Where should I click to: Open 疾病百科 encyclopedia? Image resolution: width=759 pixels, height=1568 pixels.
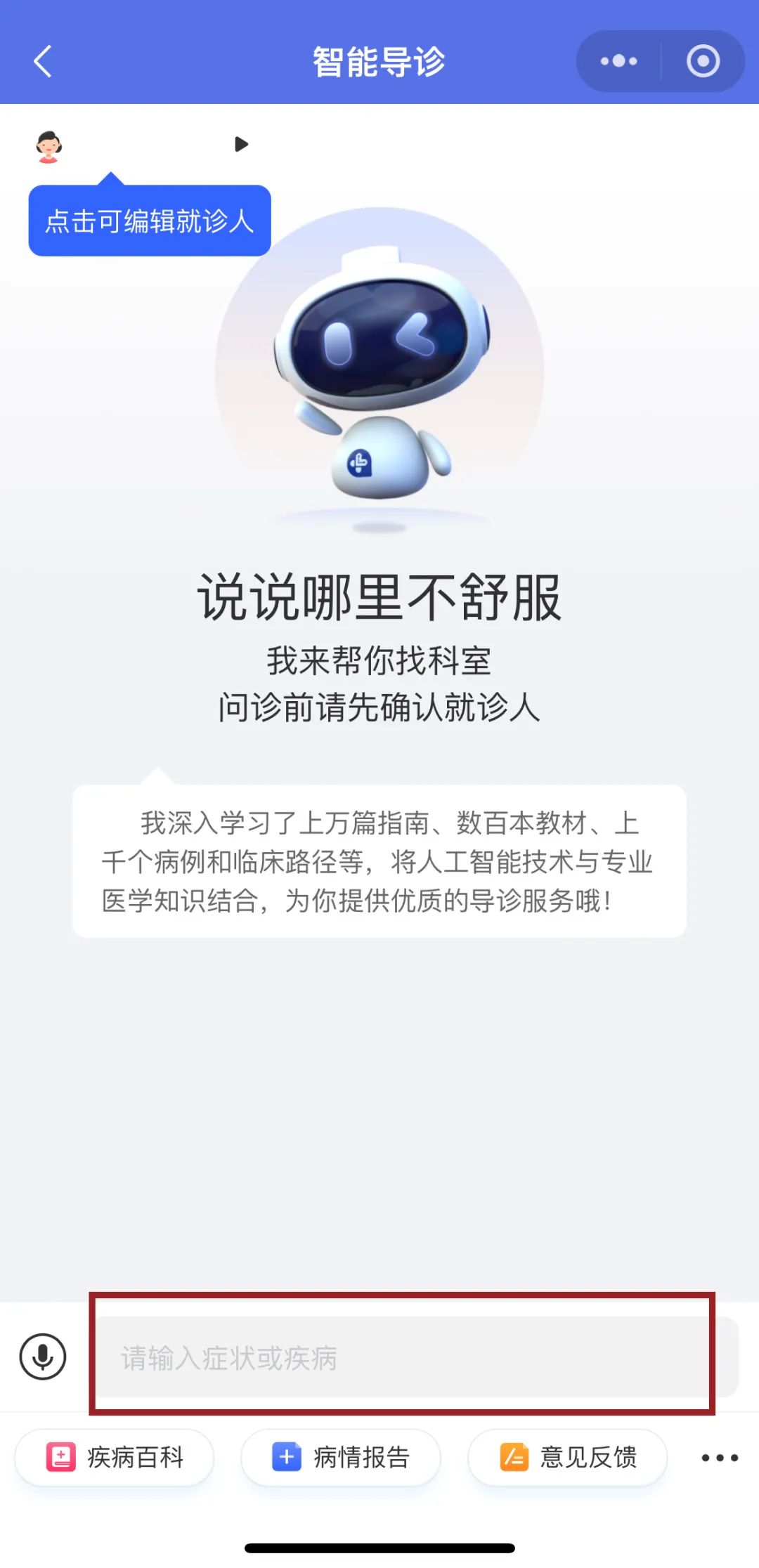click(x=115, y=1458)
